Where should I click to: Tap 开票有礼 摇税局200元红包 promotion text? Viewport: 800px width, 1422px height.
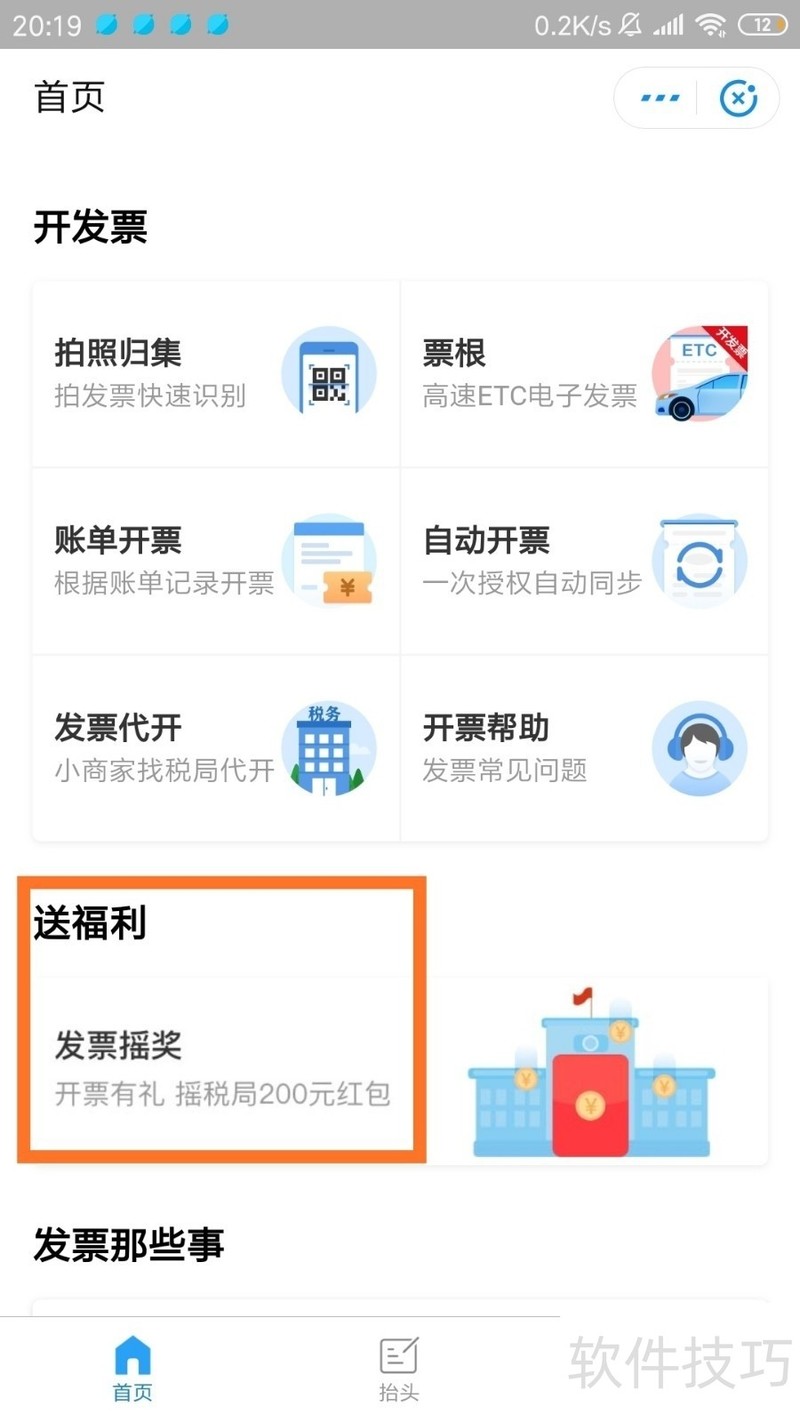pyautogui.click(x=224, y=1095)
